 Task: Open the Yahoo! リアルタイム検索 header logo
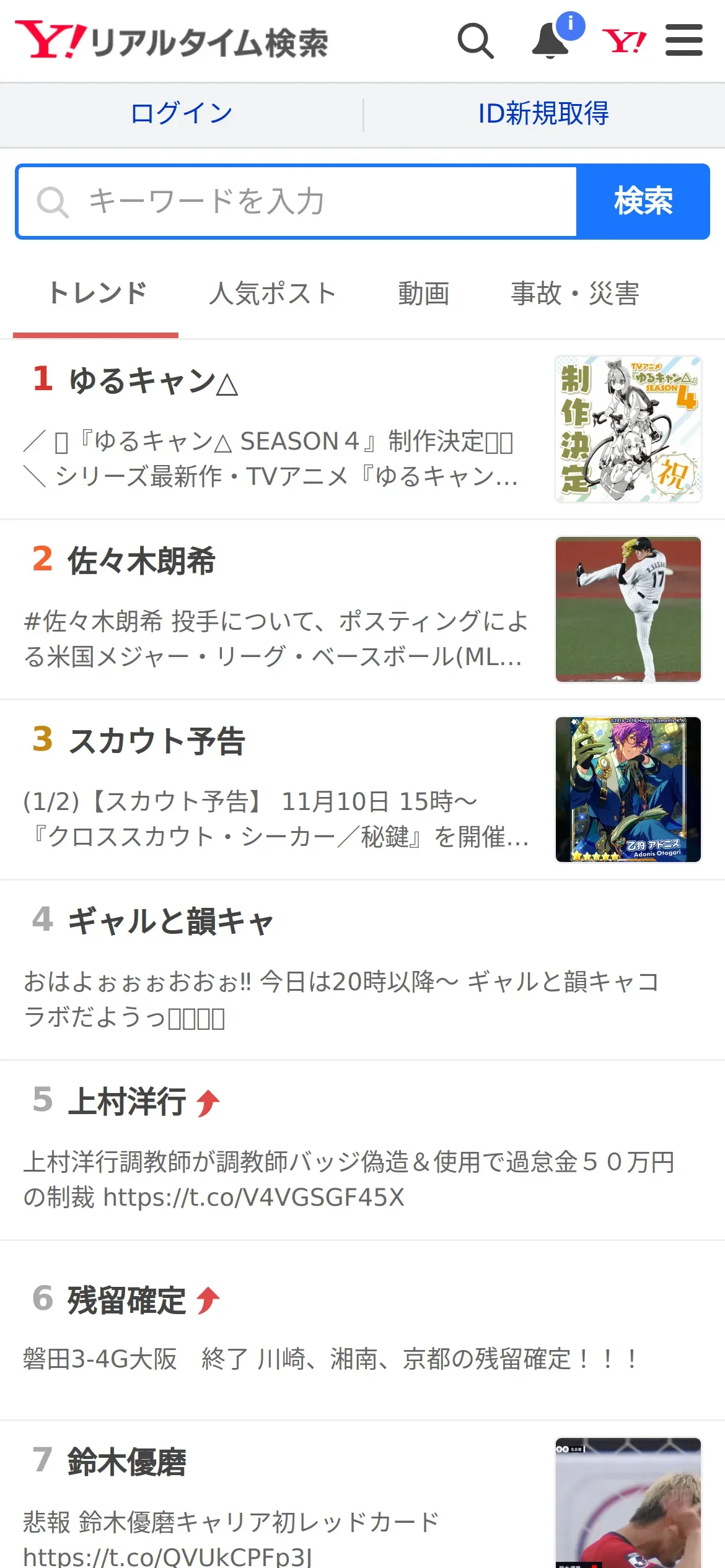[172, 41]
